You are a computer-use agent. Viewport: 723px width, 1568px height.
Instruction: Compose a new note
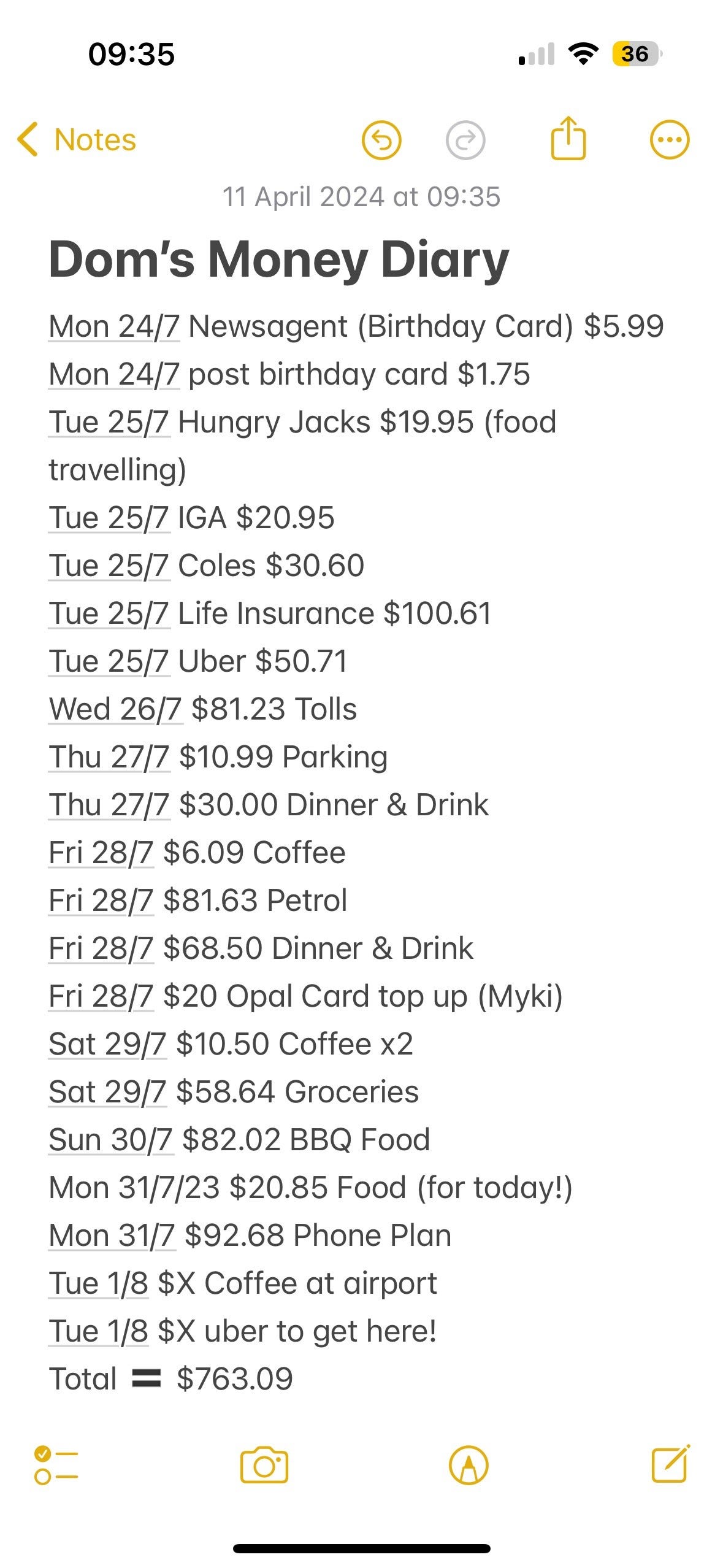[670, 1464]
